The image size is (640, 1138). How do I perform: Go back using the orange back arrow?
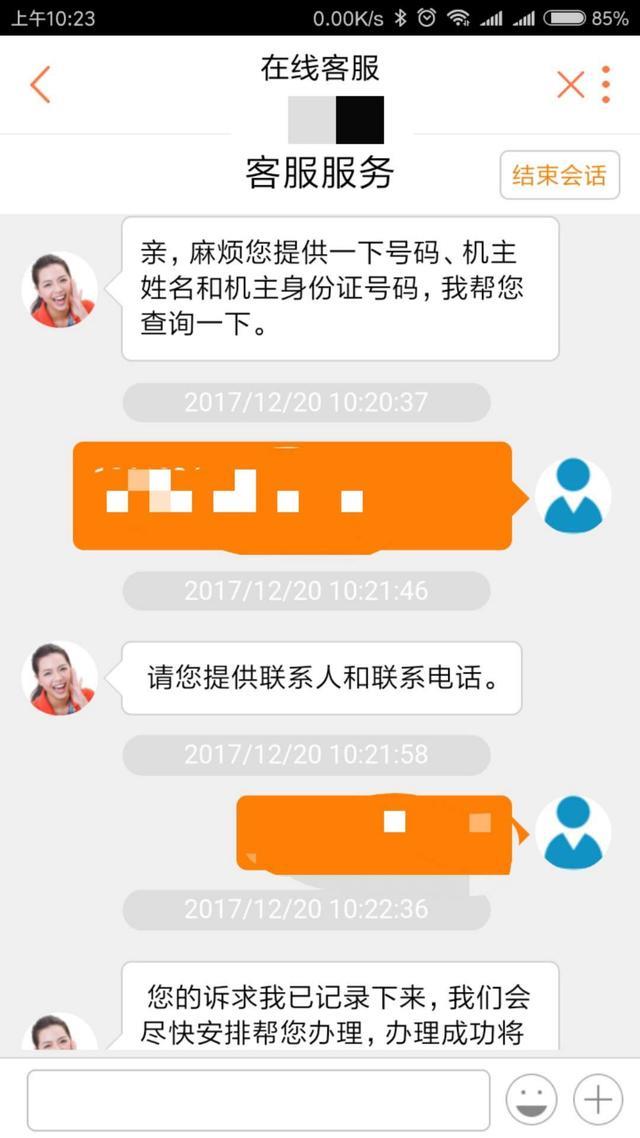click(x=40, y=85)
